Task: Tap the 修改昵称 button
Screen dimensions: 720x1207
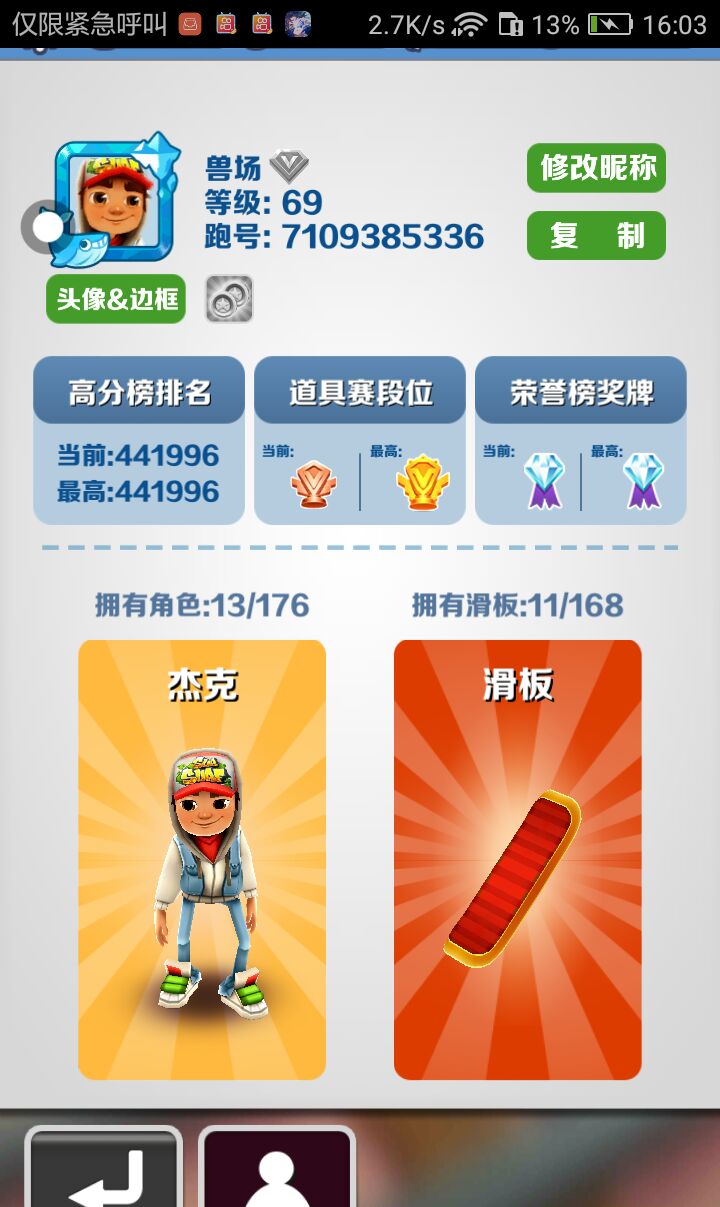Action: pos(596,168)
